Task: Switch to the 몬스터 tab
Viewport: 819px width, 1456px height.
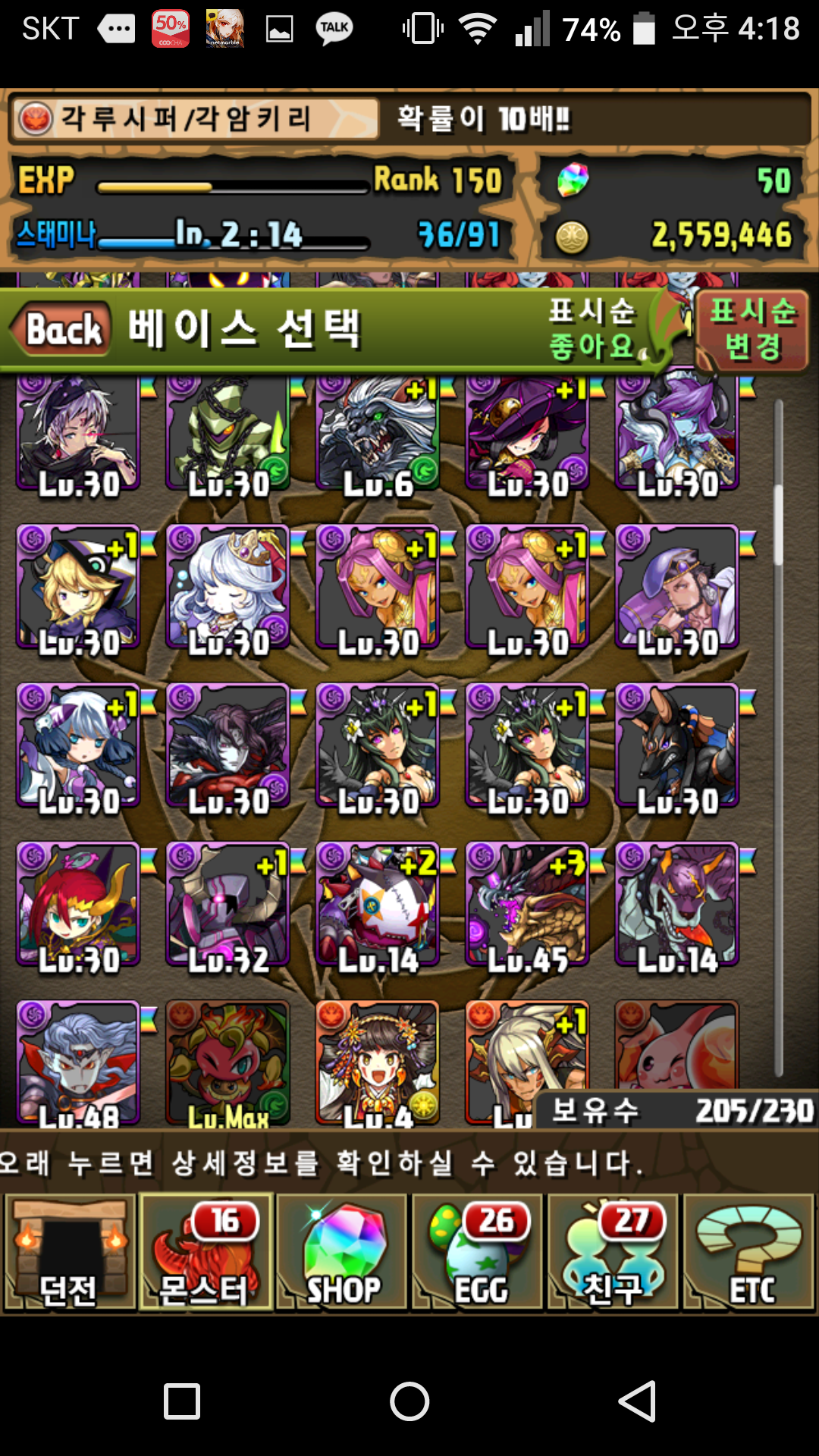Action: click(x=205, y=1252)
